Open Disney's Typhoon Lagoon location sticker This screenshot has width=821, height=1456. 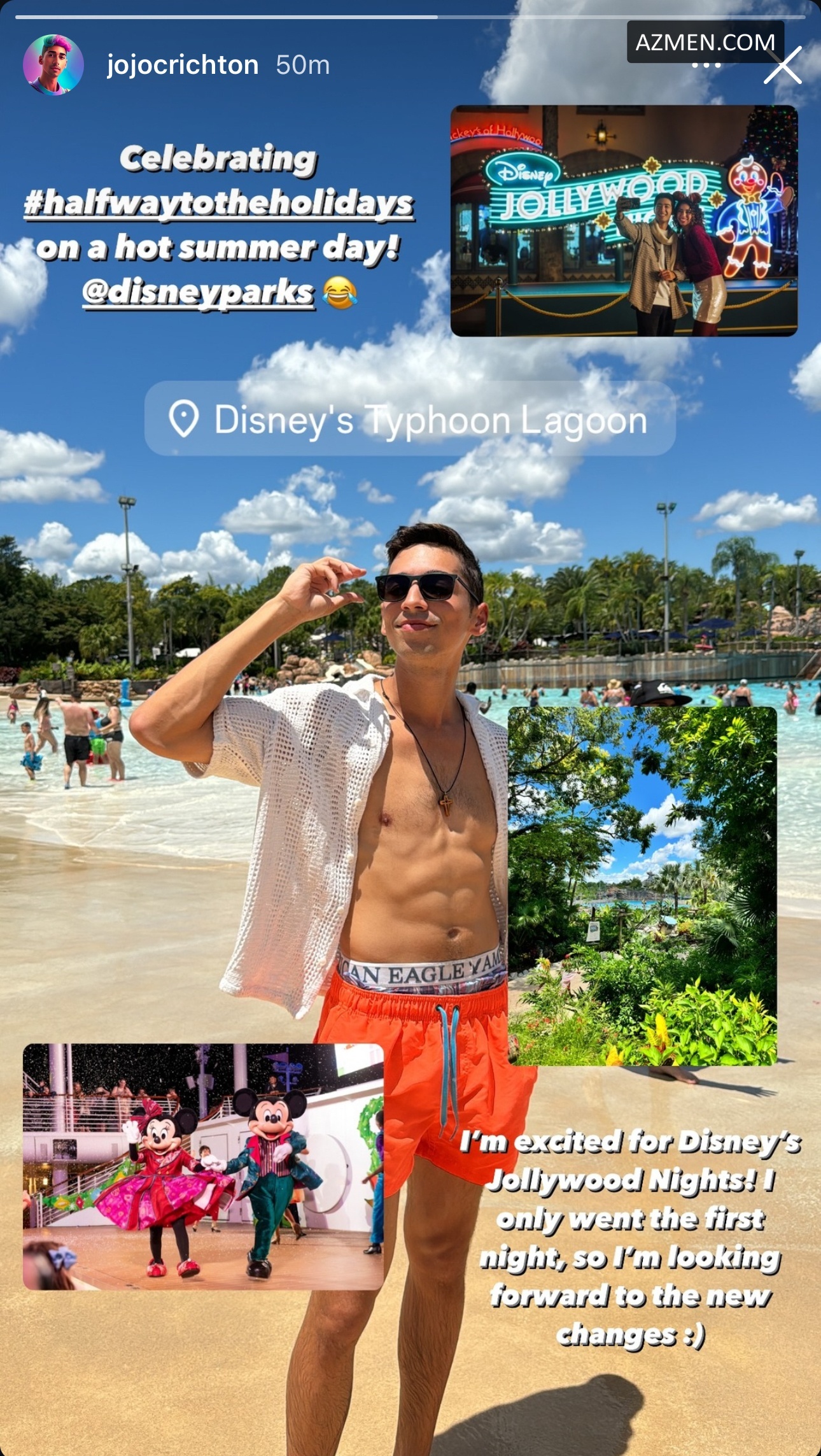coord(410,420)
